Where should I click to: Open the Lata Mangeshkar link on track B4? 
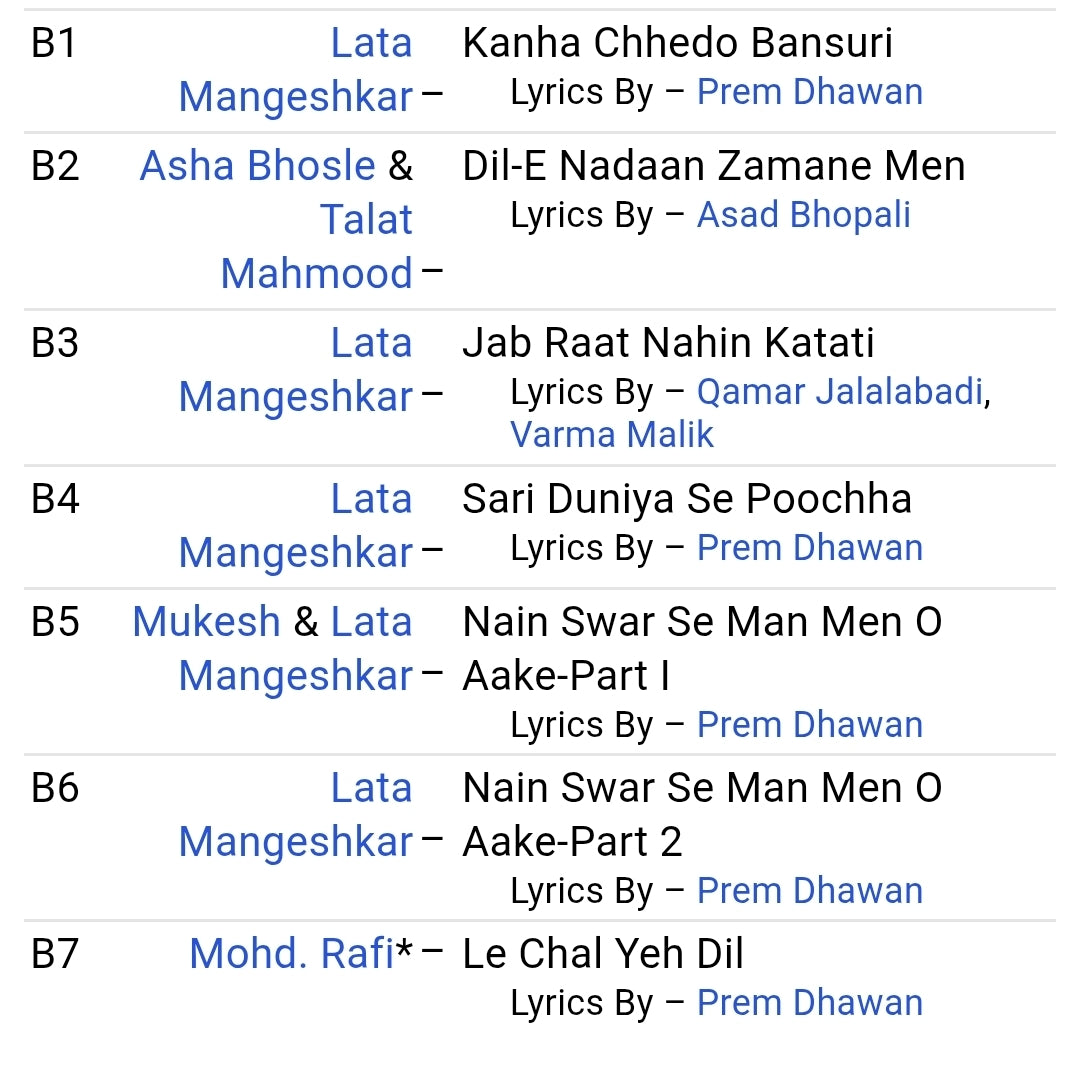pyautogui.click(x=296, y=552)
